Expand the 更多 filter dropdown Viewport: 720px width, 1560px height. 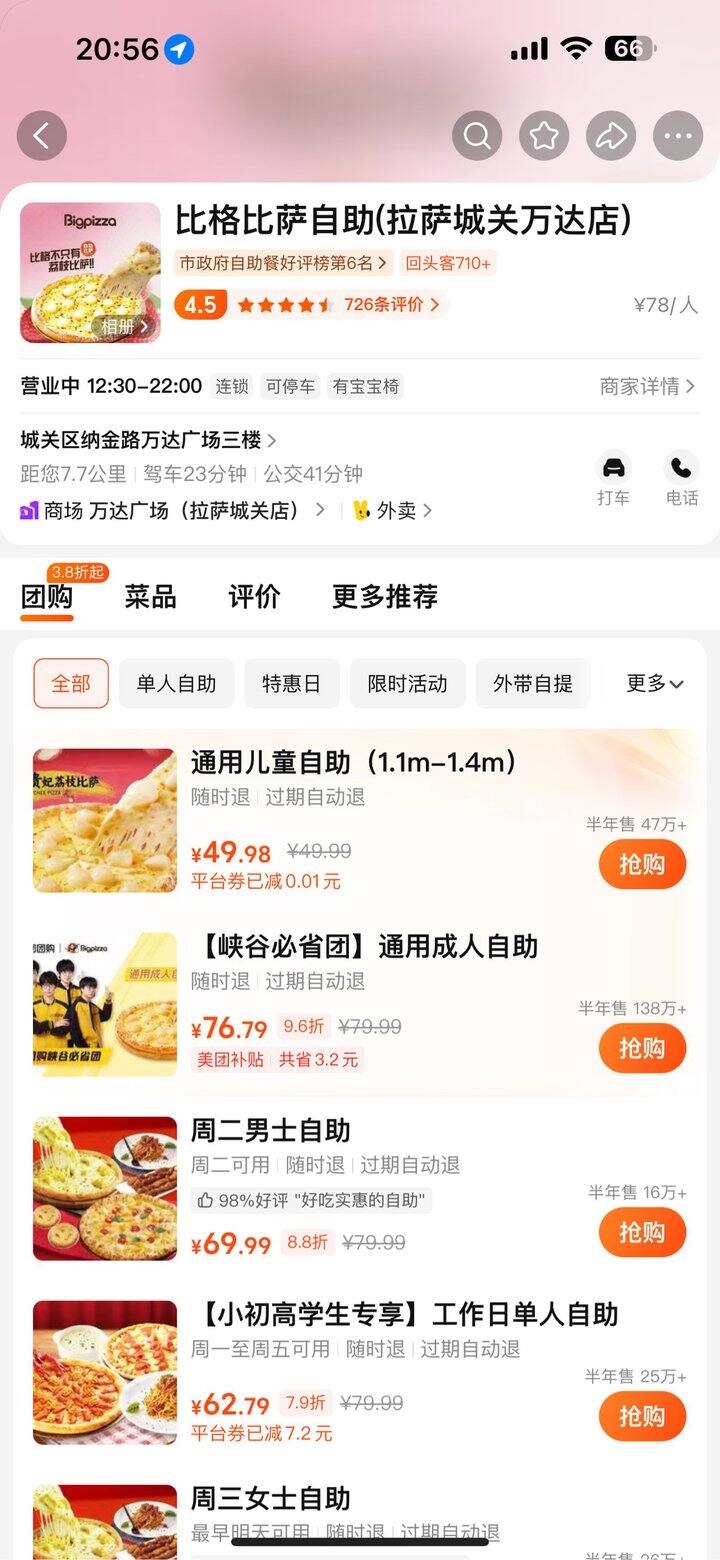(x=655, y=684)
